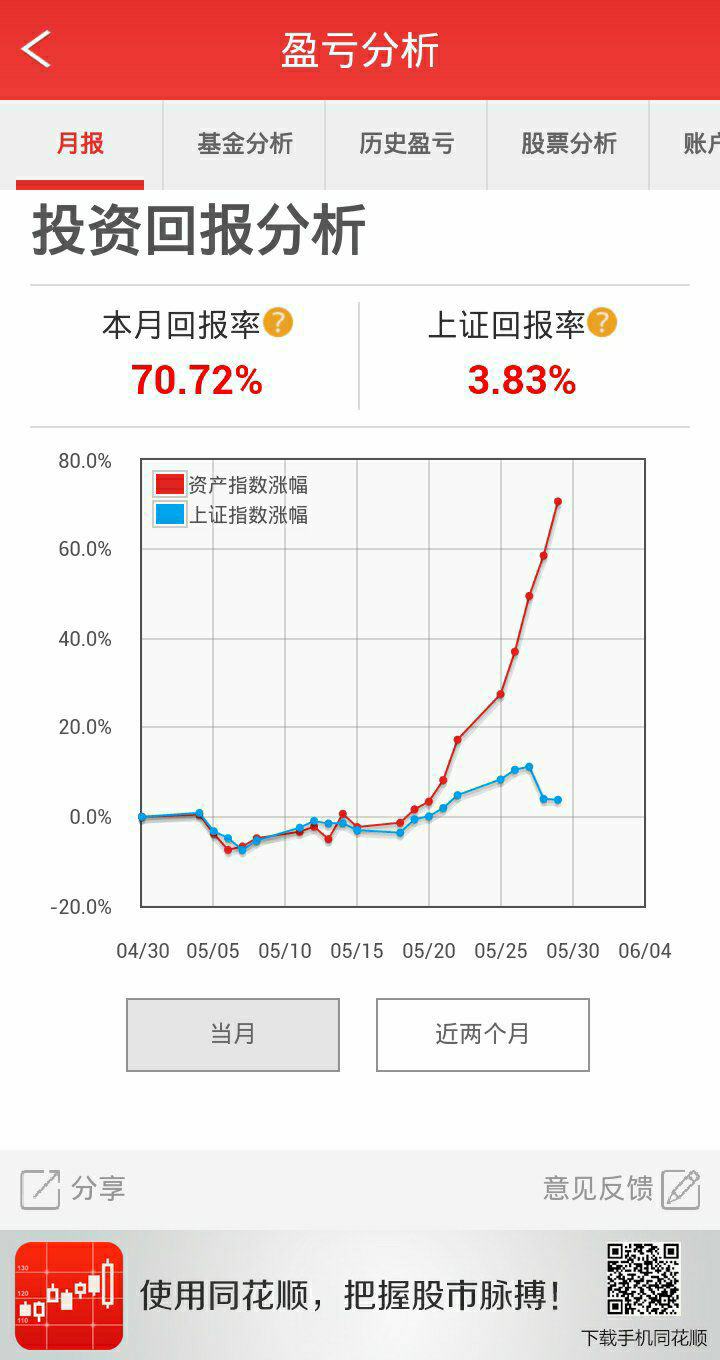Image resolution: width=720 pixels, height=1360 pixels.
Task: Go back using the top-left arrow
Action: point(36,49)
